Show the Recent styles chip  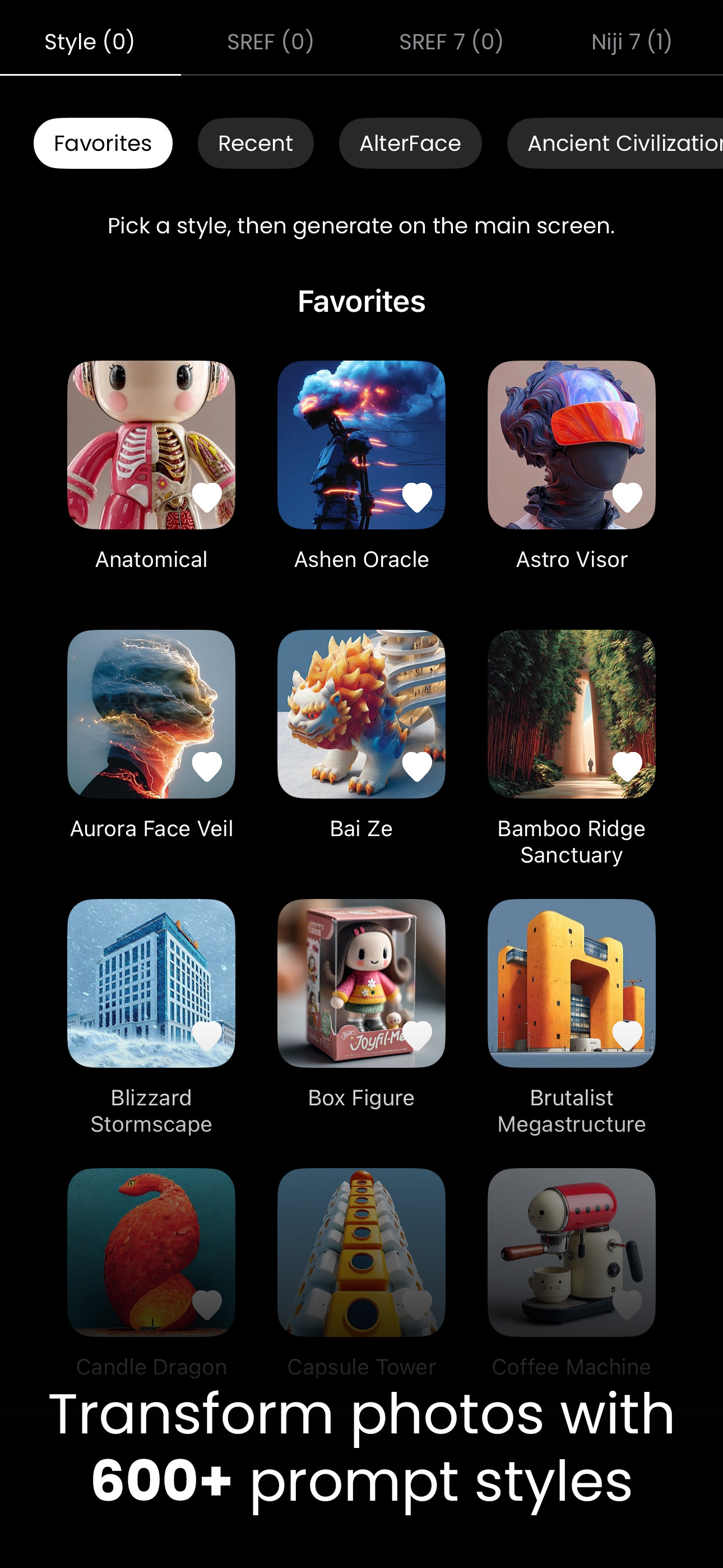click(256, 143)
